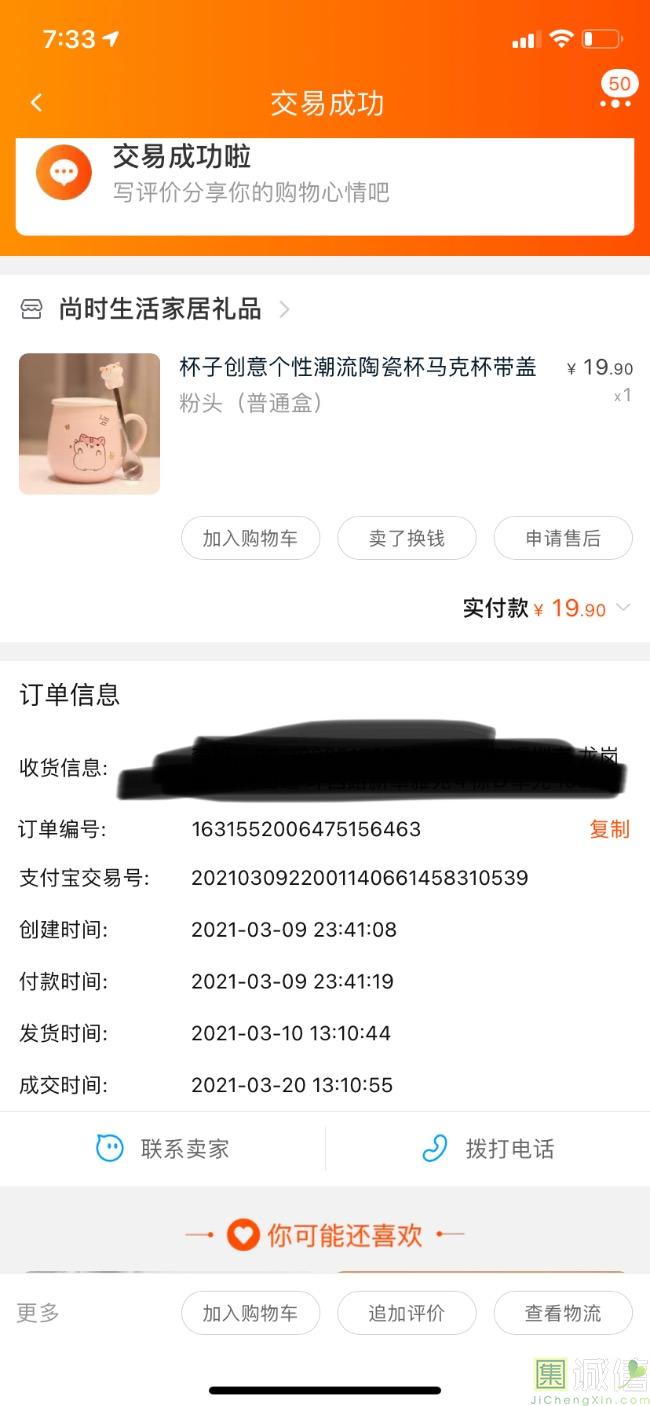Open the pink mug product image
The image size is (650, 1406).
(89, 423)
